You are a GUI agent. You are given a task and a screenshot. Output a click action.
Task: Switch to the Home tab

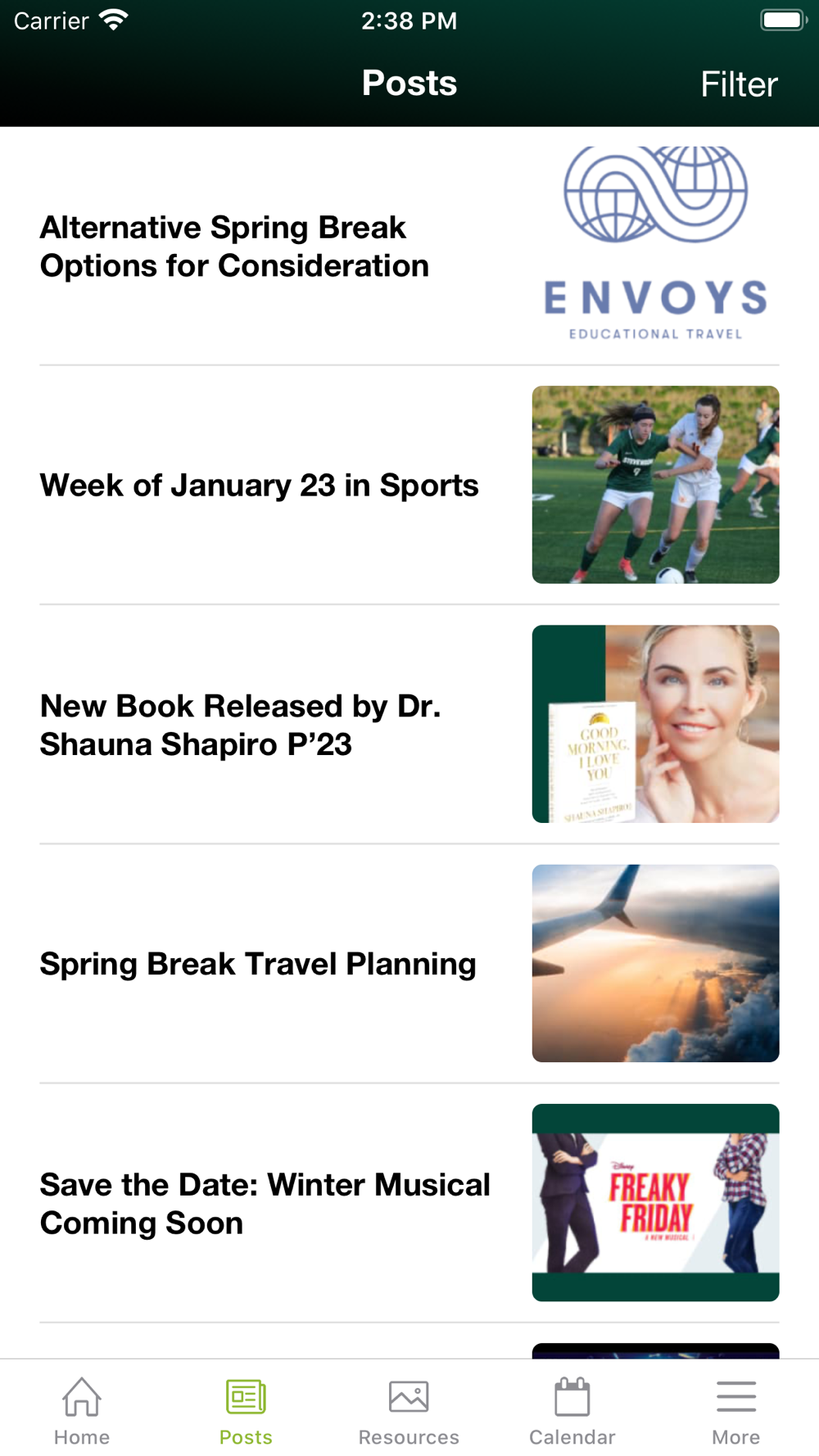82,1411
